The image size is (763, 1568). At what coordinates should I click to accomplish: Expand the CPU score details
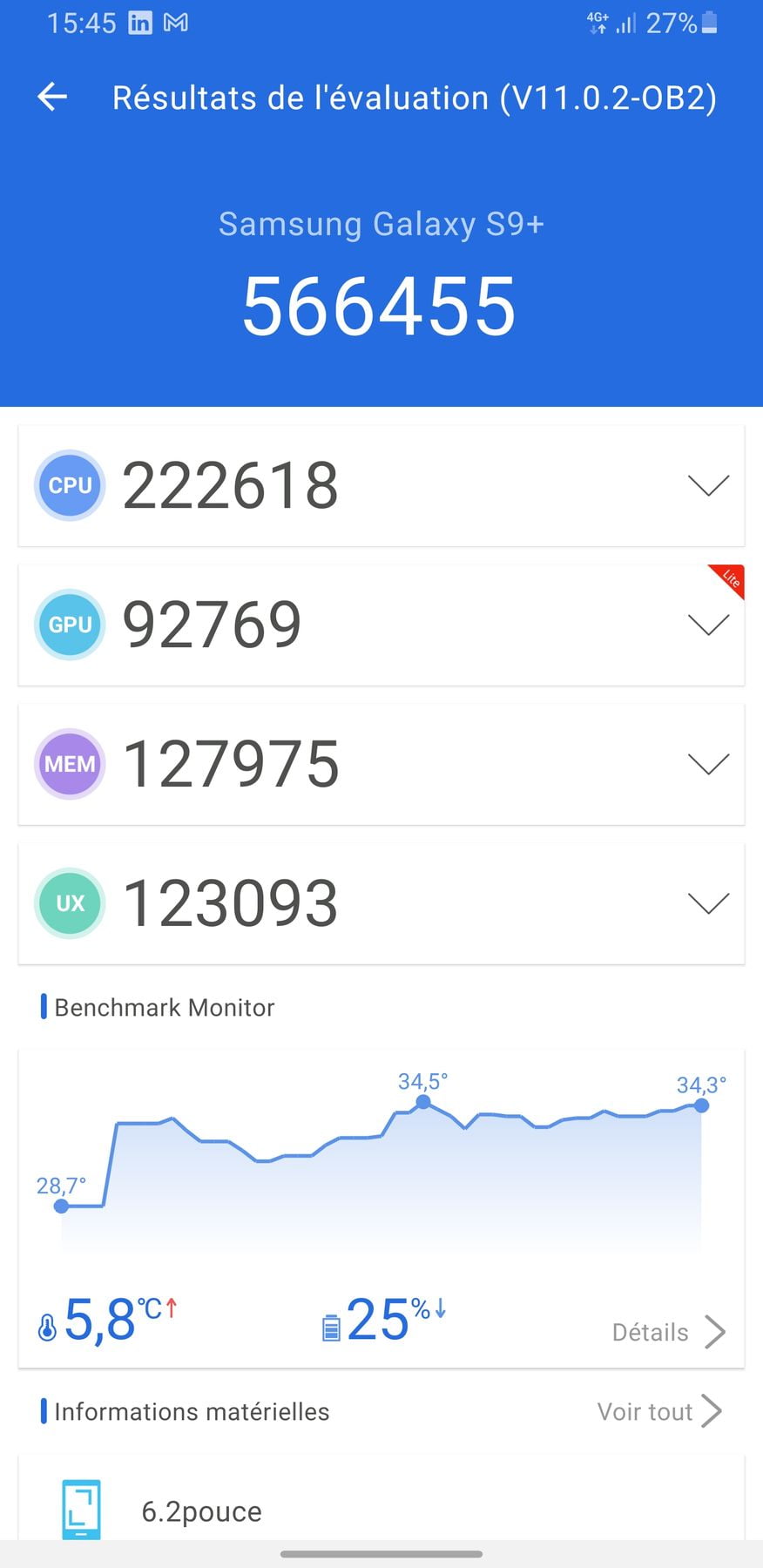tap(708, 486)
